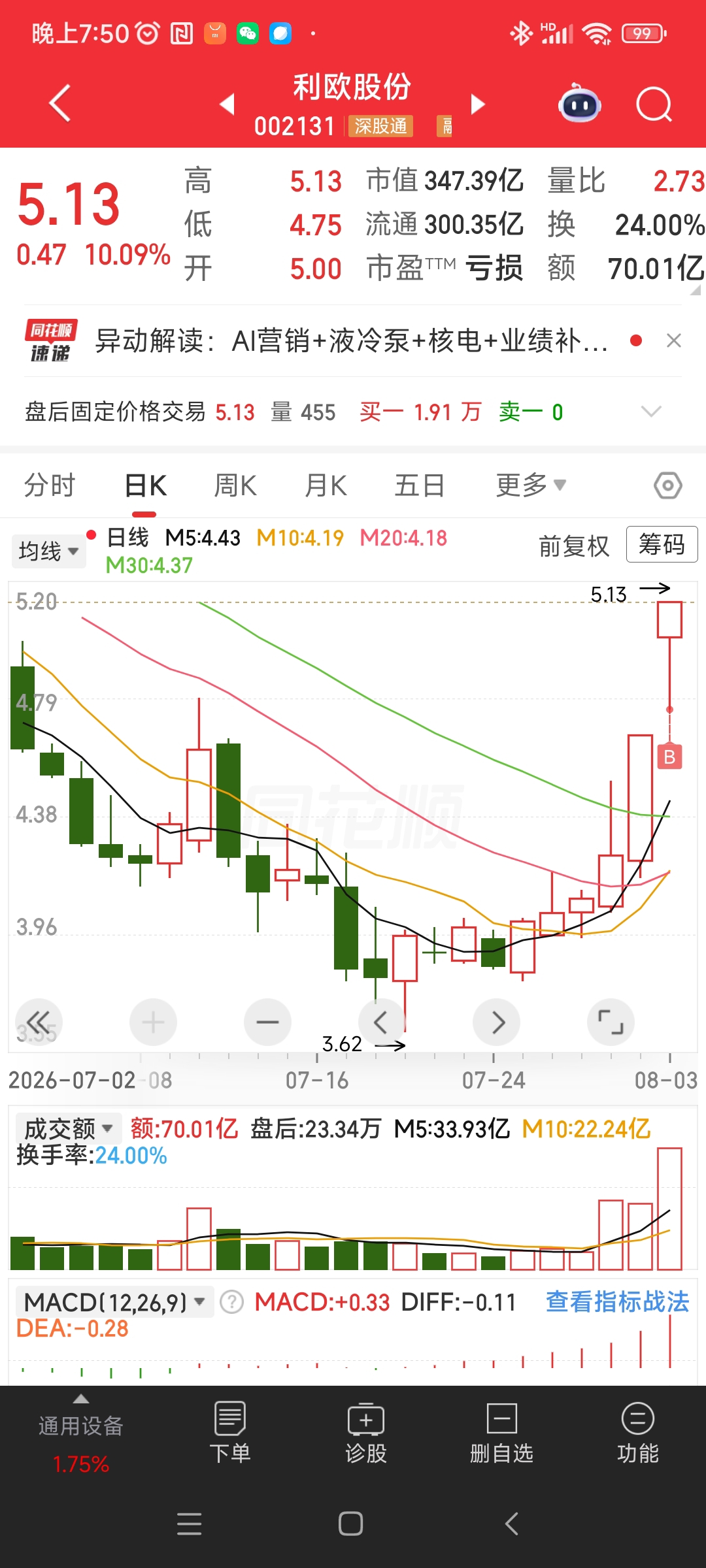Viewport: 706px width, 1568px height.
Task: Select the 周K tab
Action: click(235, 485)
